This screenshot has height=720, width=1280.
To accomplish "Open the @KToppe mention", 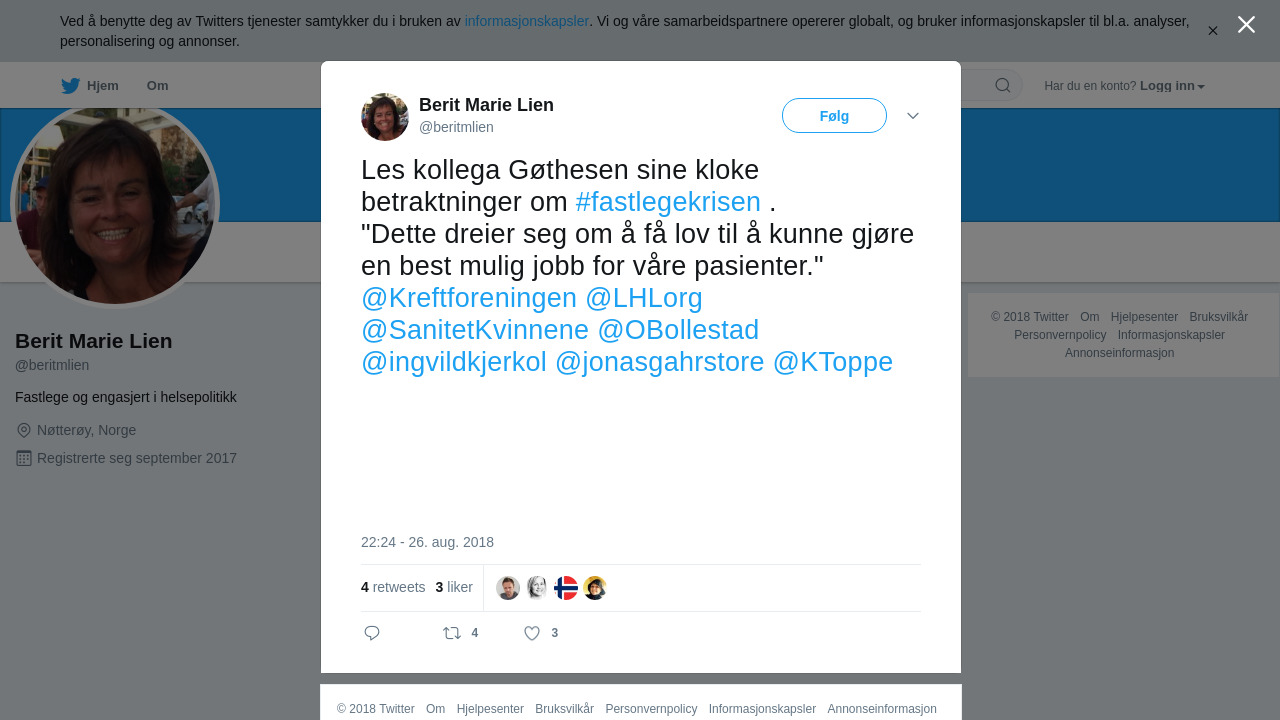I will [x=832, y=362].
